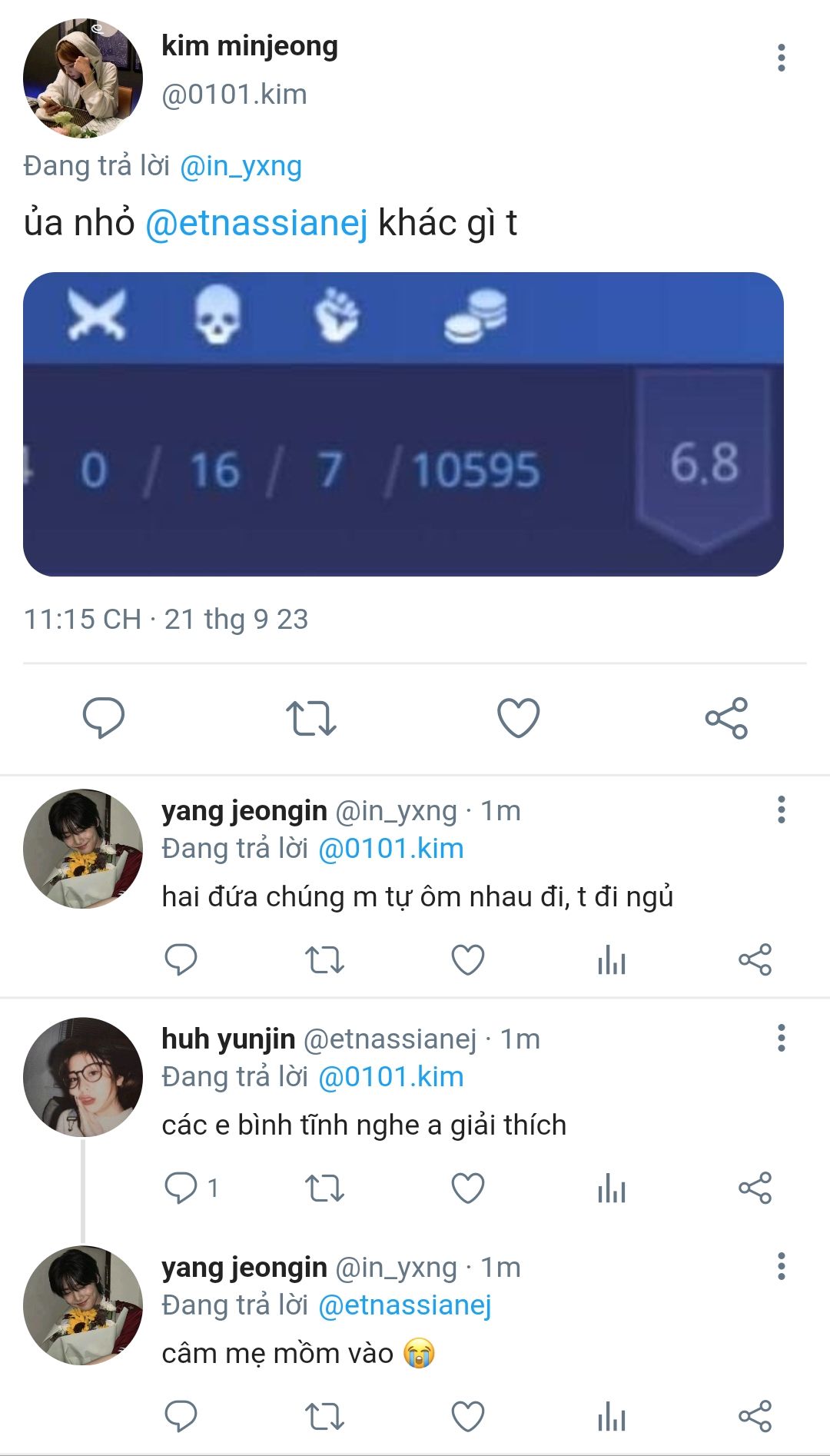Share the reply 'câm mẹ mồm vào'

click(x=755, y=1416)
